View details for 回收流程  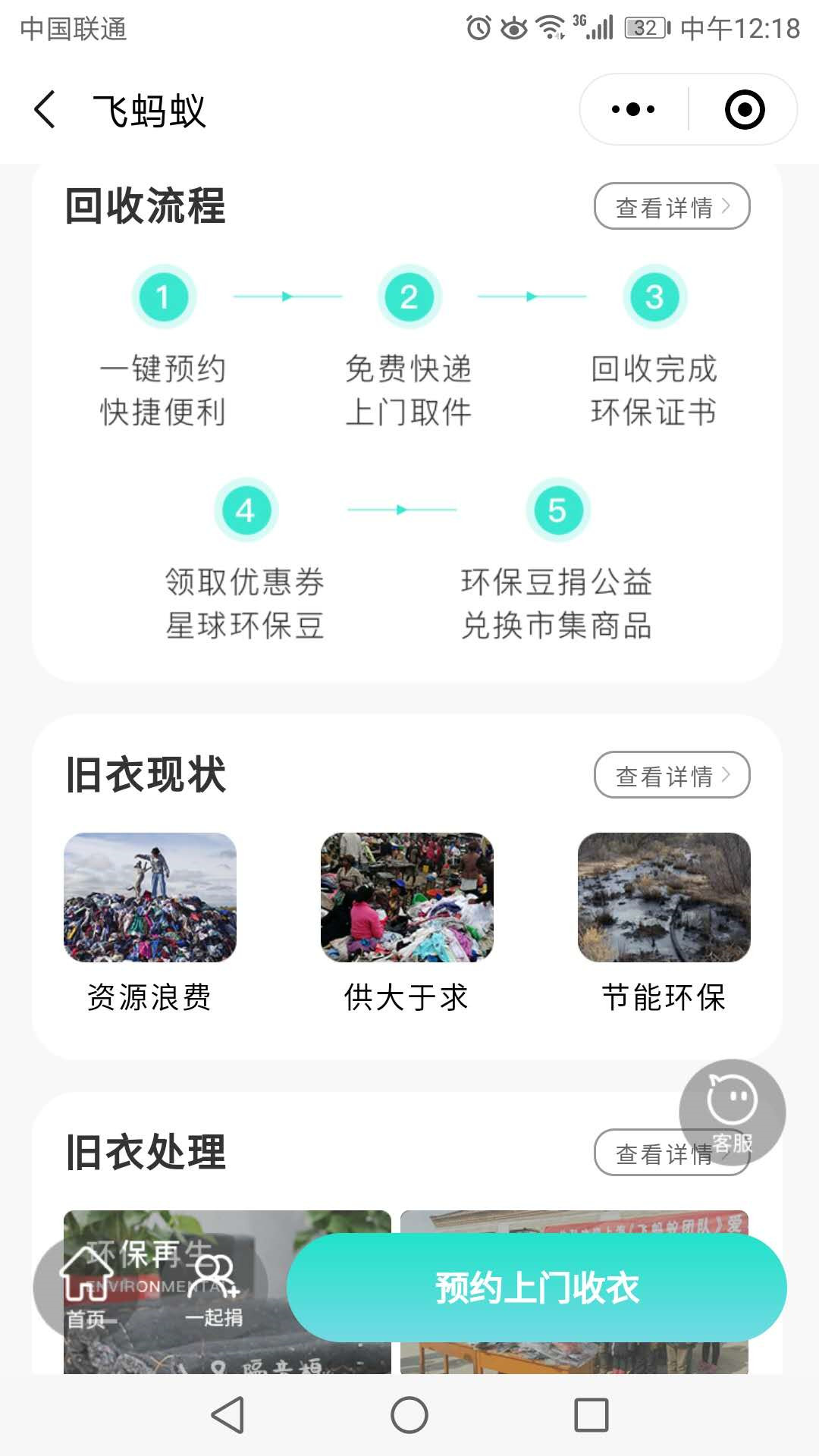click(671, 206)
